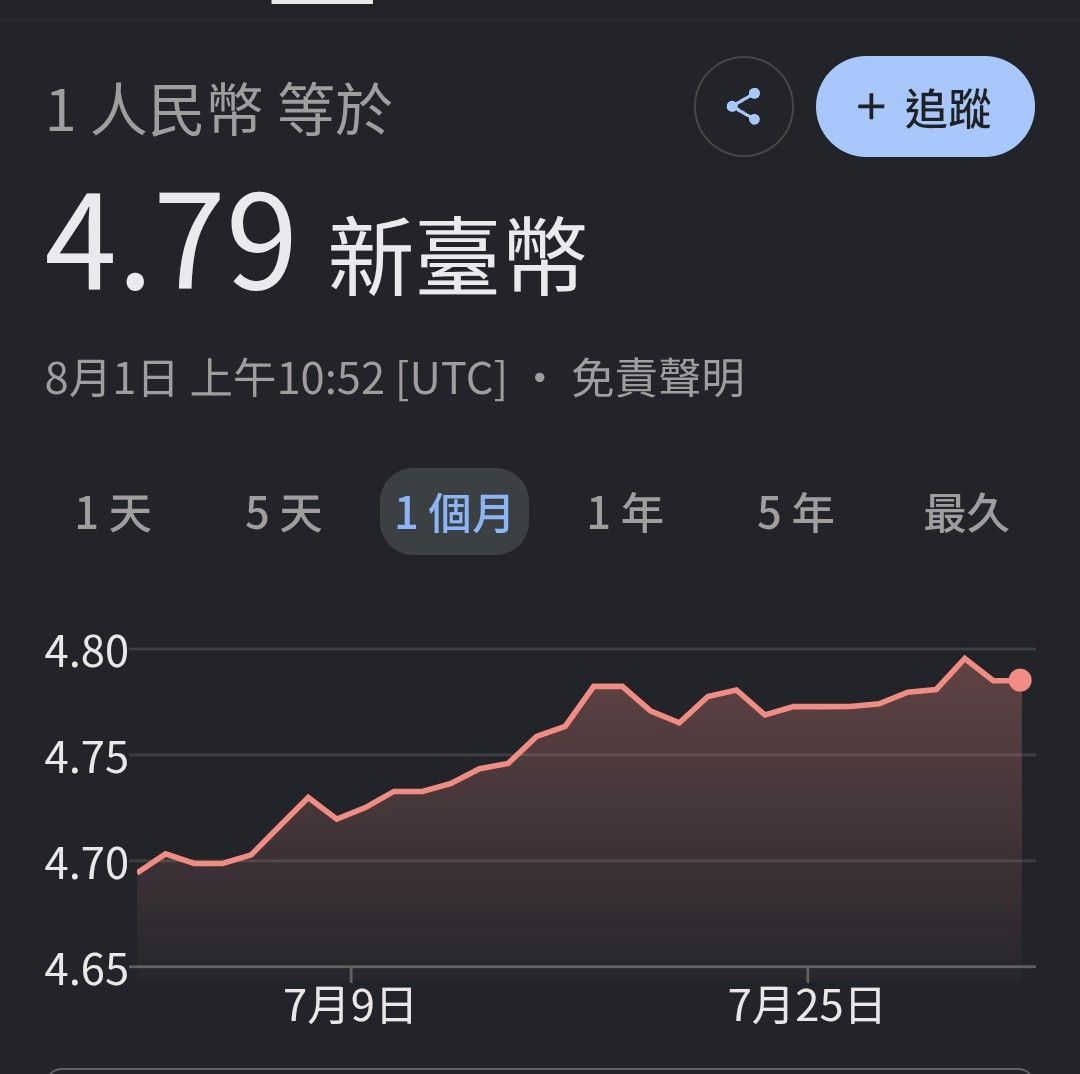Show the 5 年 chart

point(796,513)
